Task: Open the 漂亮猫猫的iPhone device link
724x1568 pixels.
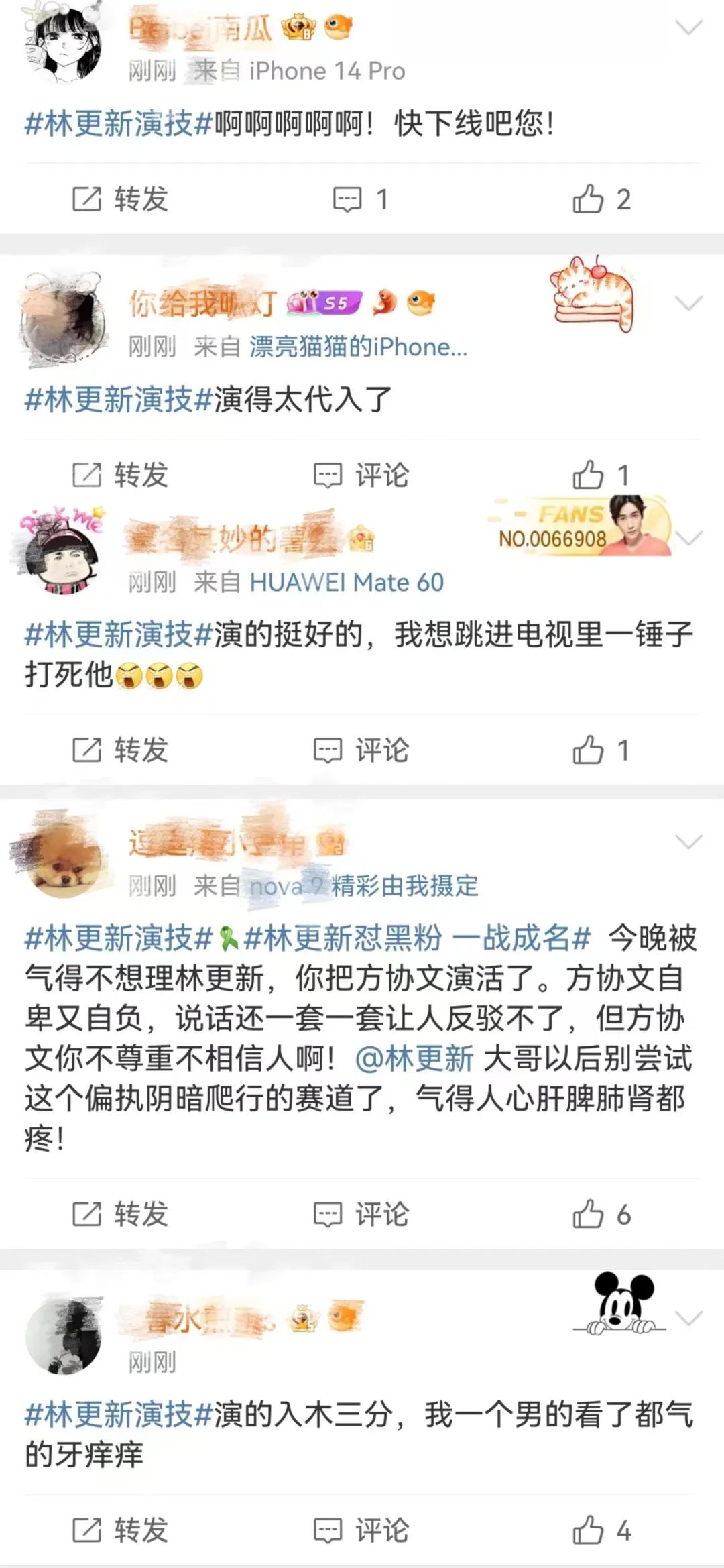Action: pyautogui.click(x=358, y=347)
